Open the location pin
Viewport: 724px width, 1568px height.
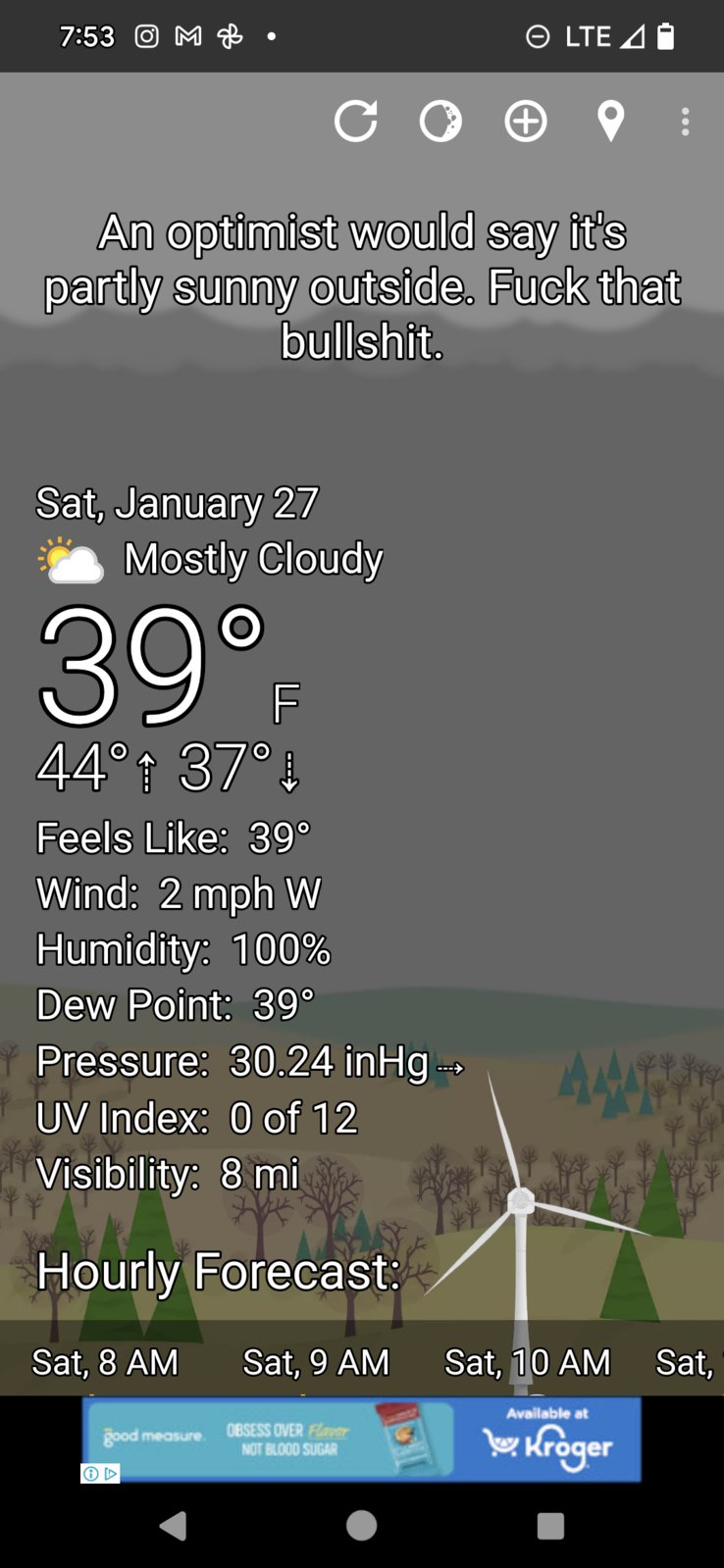click(x=610, y=123)
